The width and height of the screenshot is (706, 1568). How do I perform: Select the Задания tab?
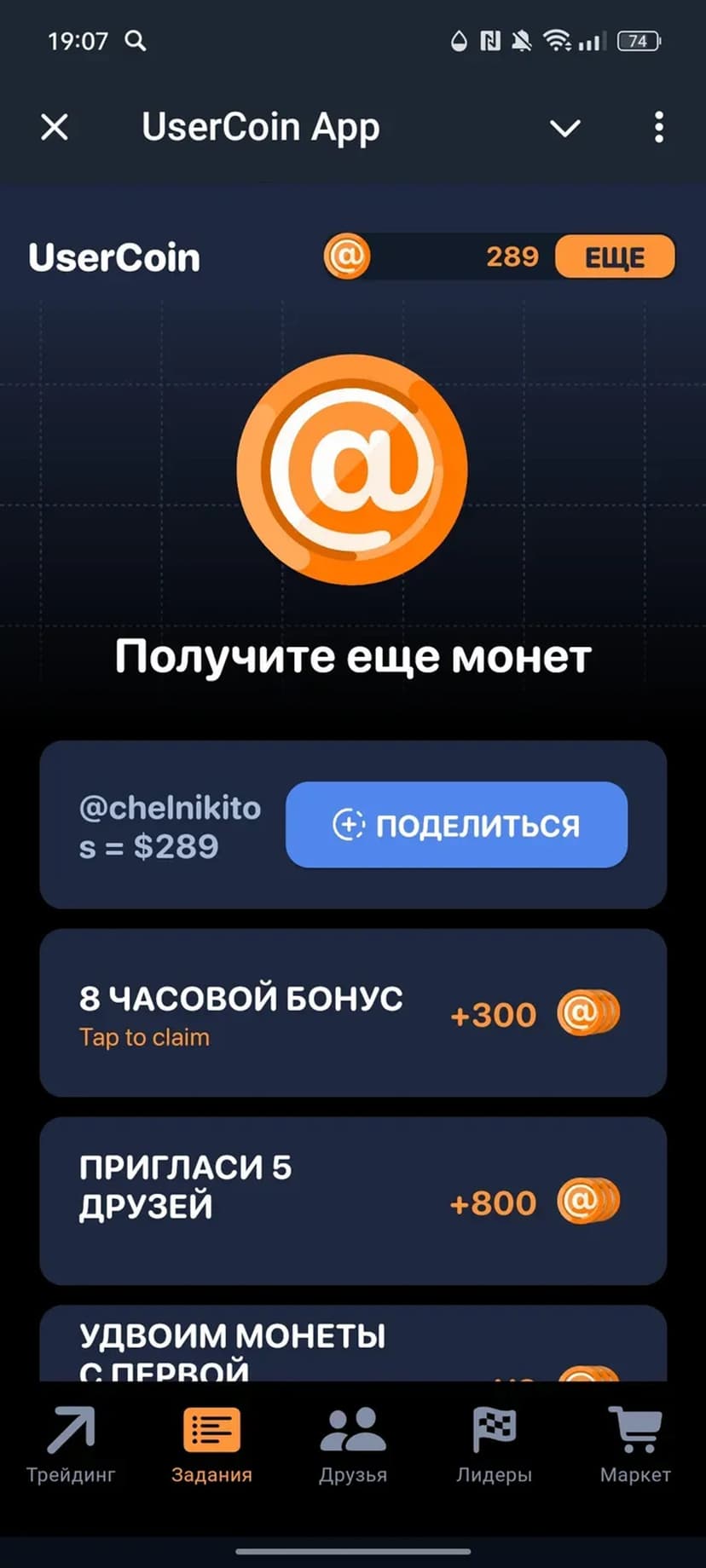211,1445
